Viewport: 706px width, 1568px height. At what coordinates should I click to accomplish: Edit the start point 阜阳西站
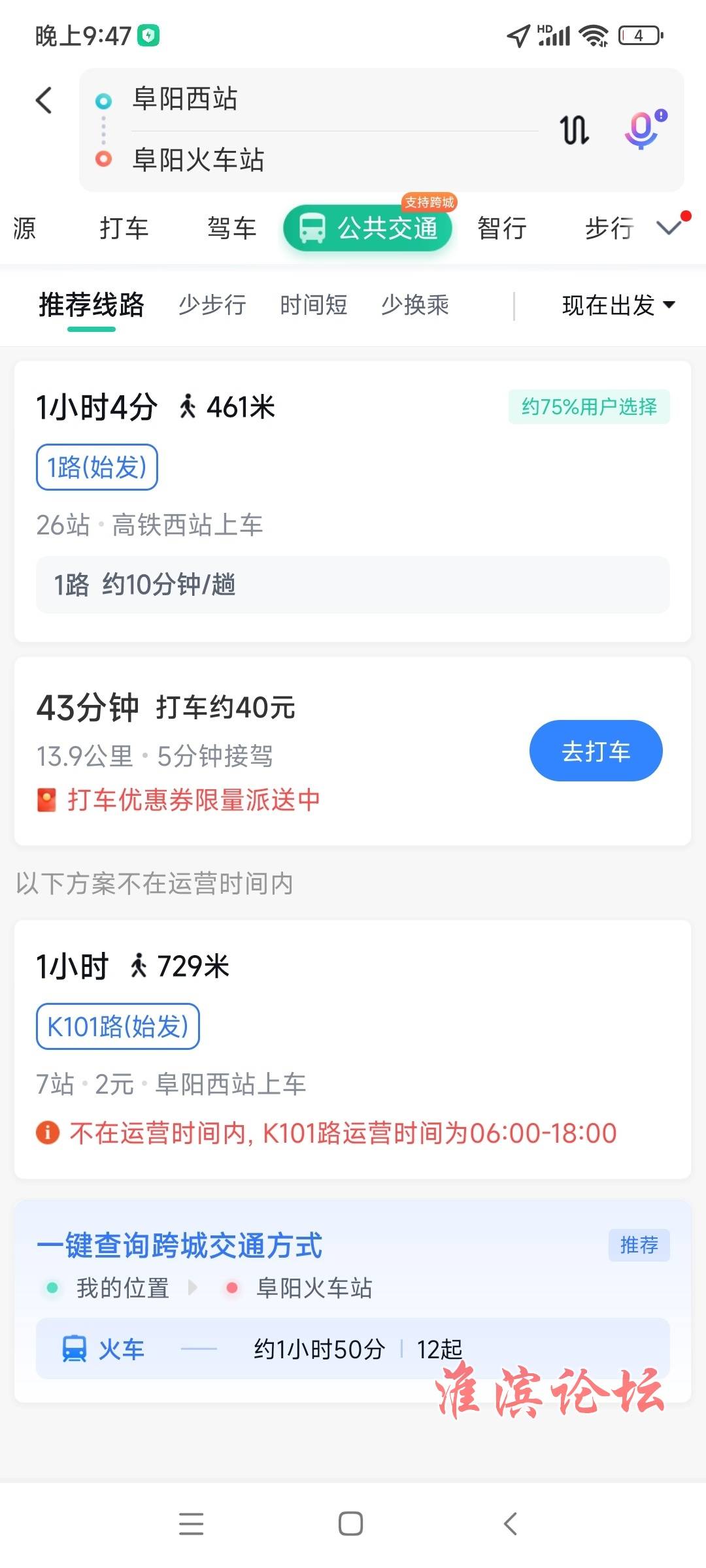click(x=184, y=99)
